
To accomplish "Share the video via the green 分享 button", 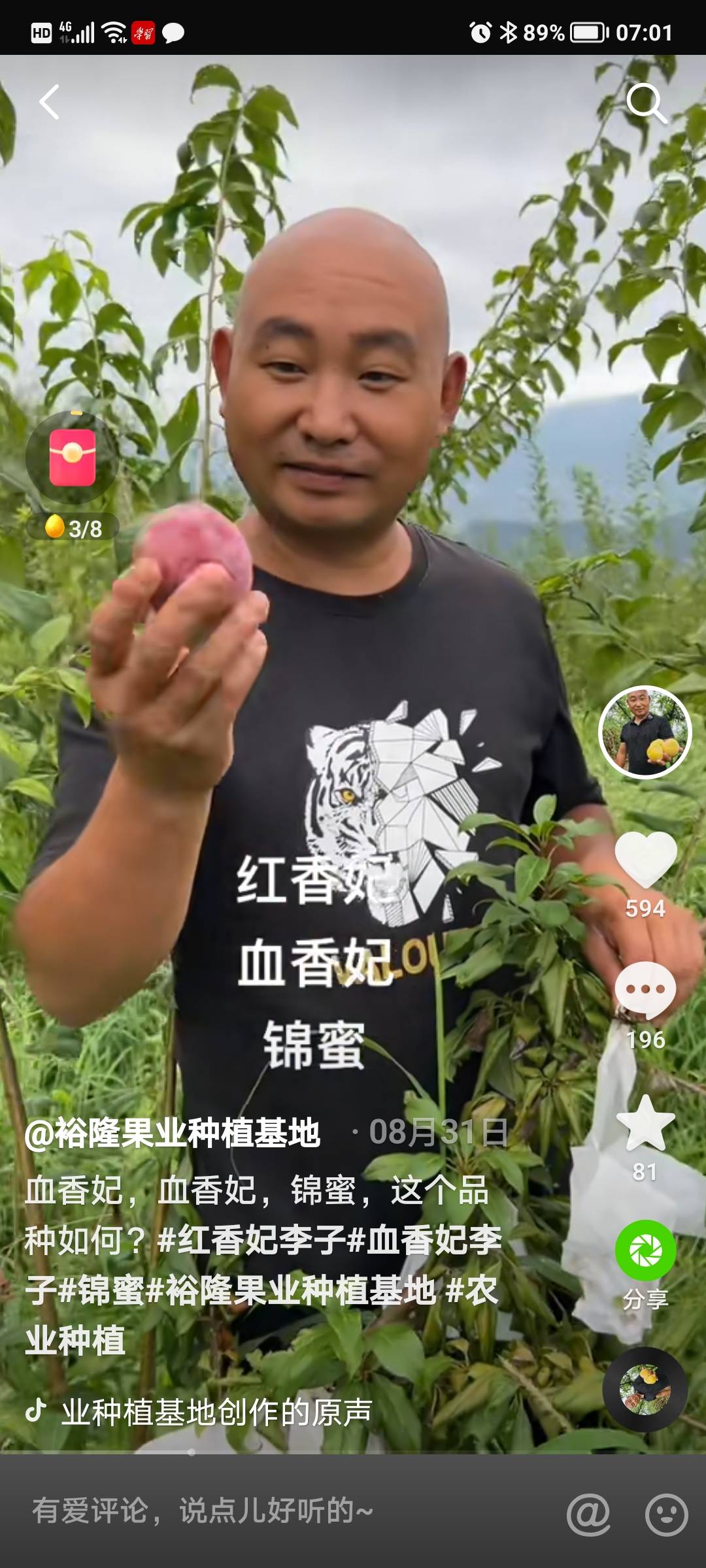I will click(x=645, y=1250).
